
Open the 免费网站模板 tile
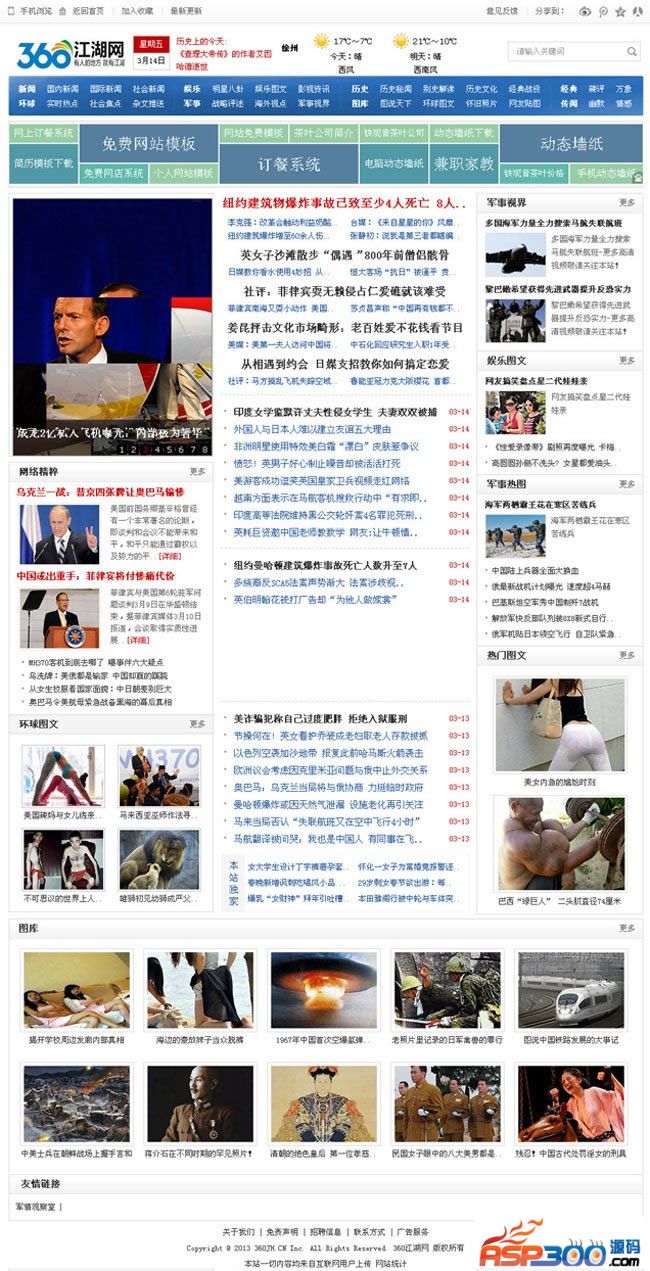tap(149, 143)
